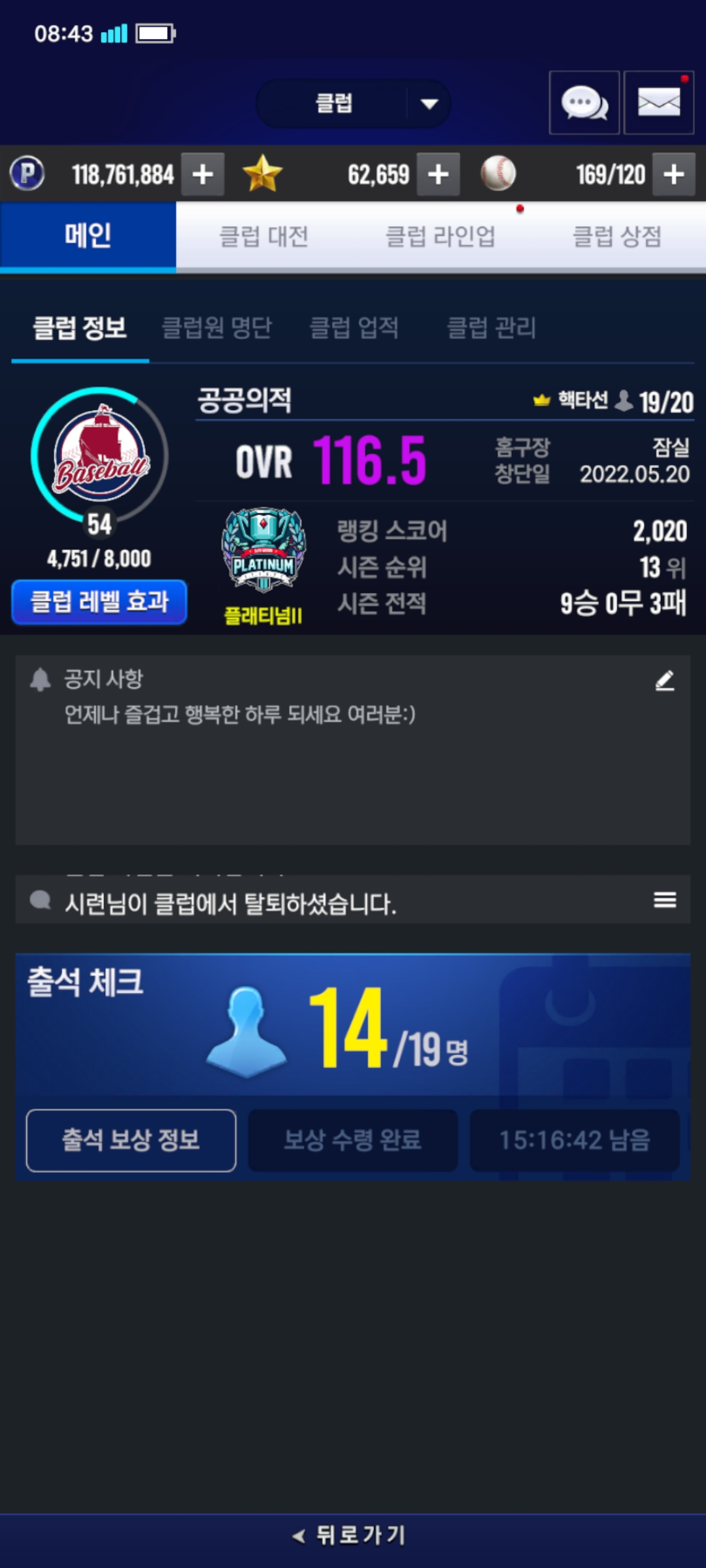Add baseballs with the plus next to 169/120
This screenshot has height=1568, width=706.
[x=673, y=174]
